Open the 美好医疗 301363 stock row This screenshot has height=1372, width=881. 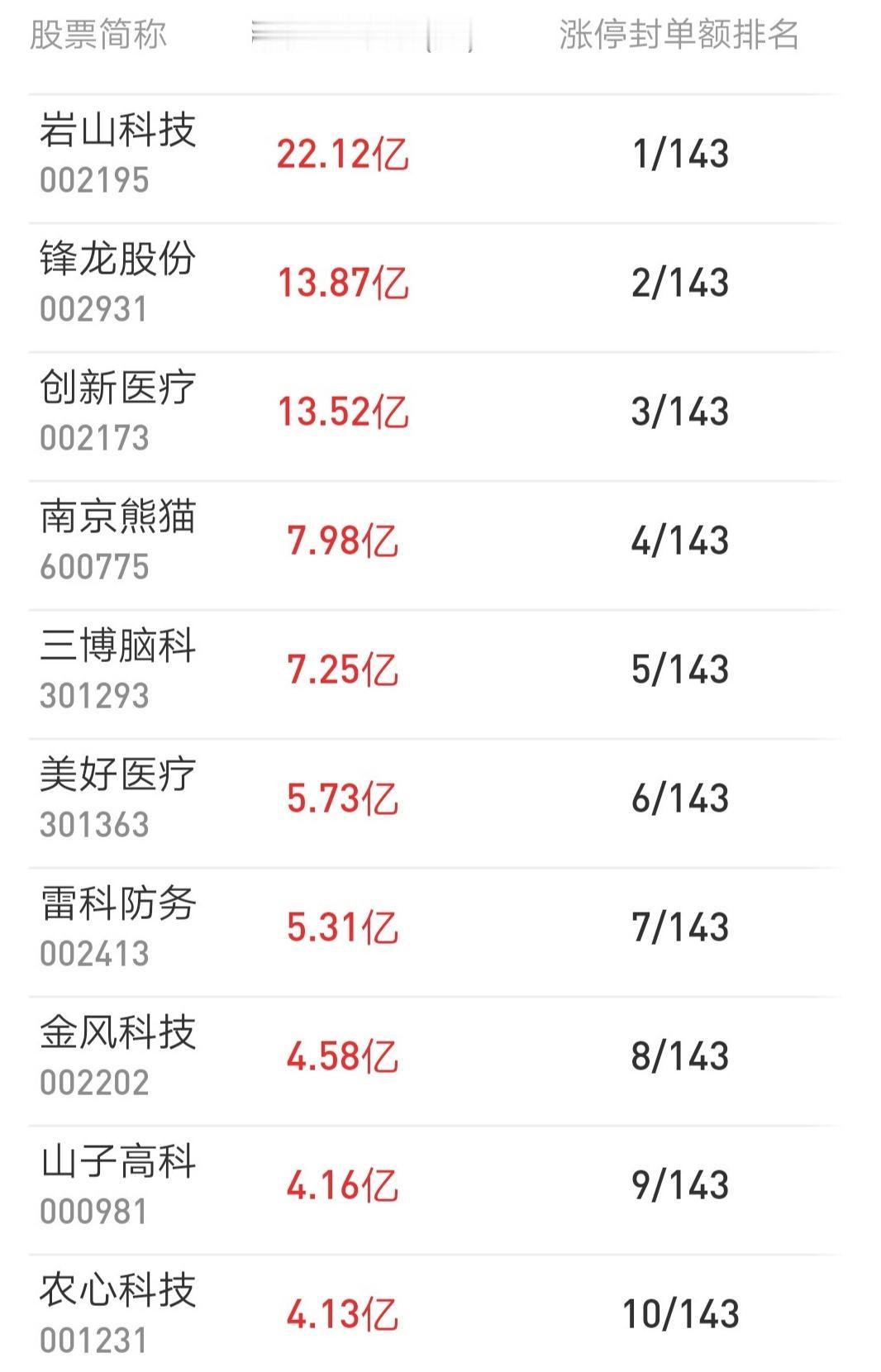435,803
